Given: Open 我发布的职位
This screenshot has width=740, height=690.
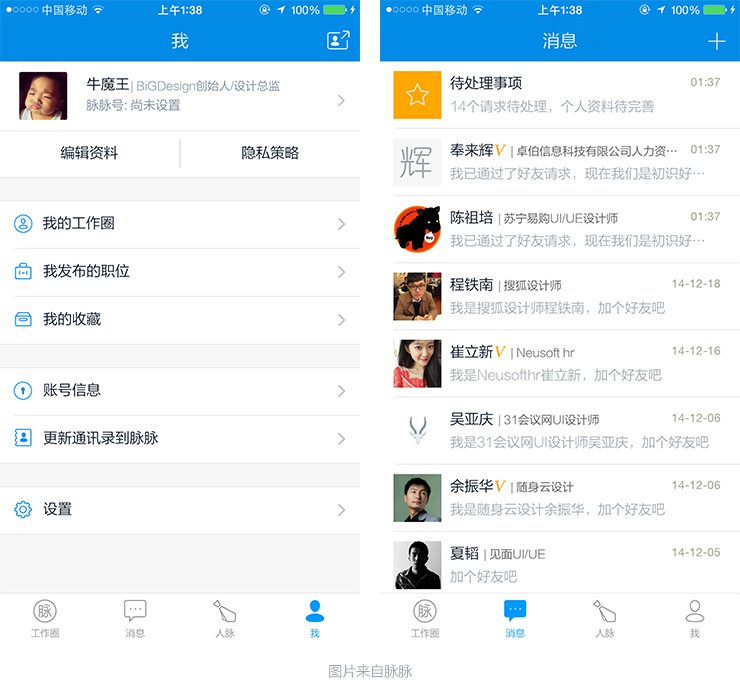Looking at the screenshot, I should 180,272.
